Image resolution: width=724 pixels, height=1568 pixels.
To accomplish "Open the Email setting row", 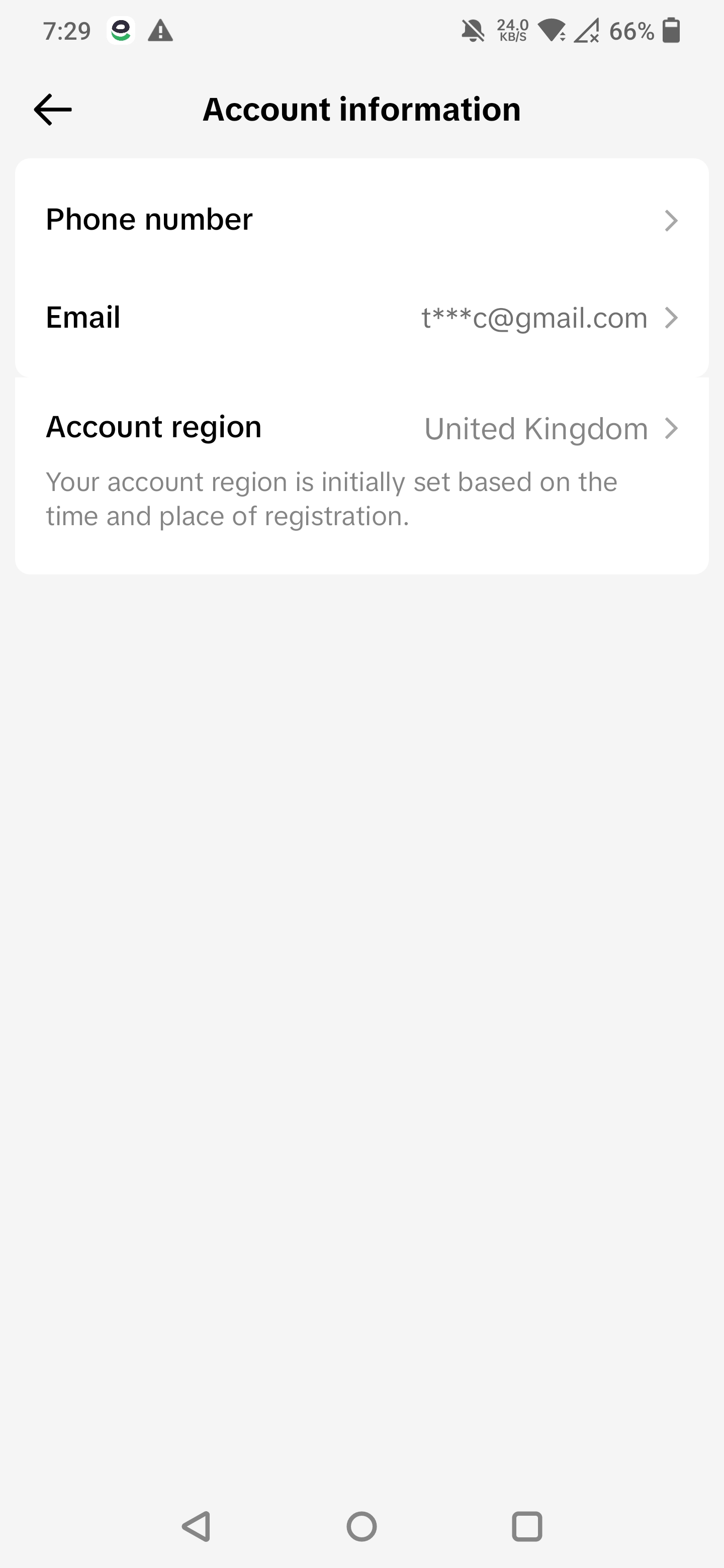I will [x=361, y=318].
